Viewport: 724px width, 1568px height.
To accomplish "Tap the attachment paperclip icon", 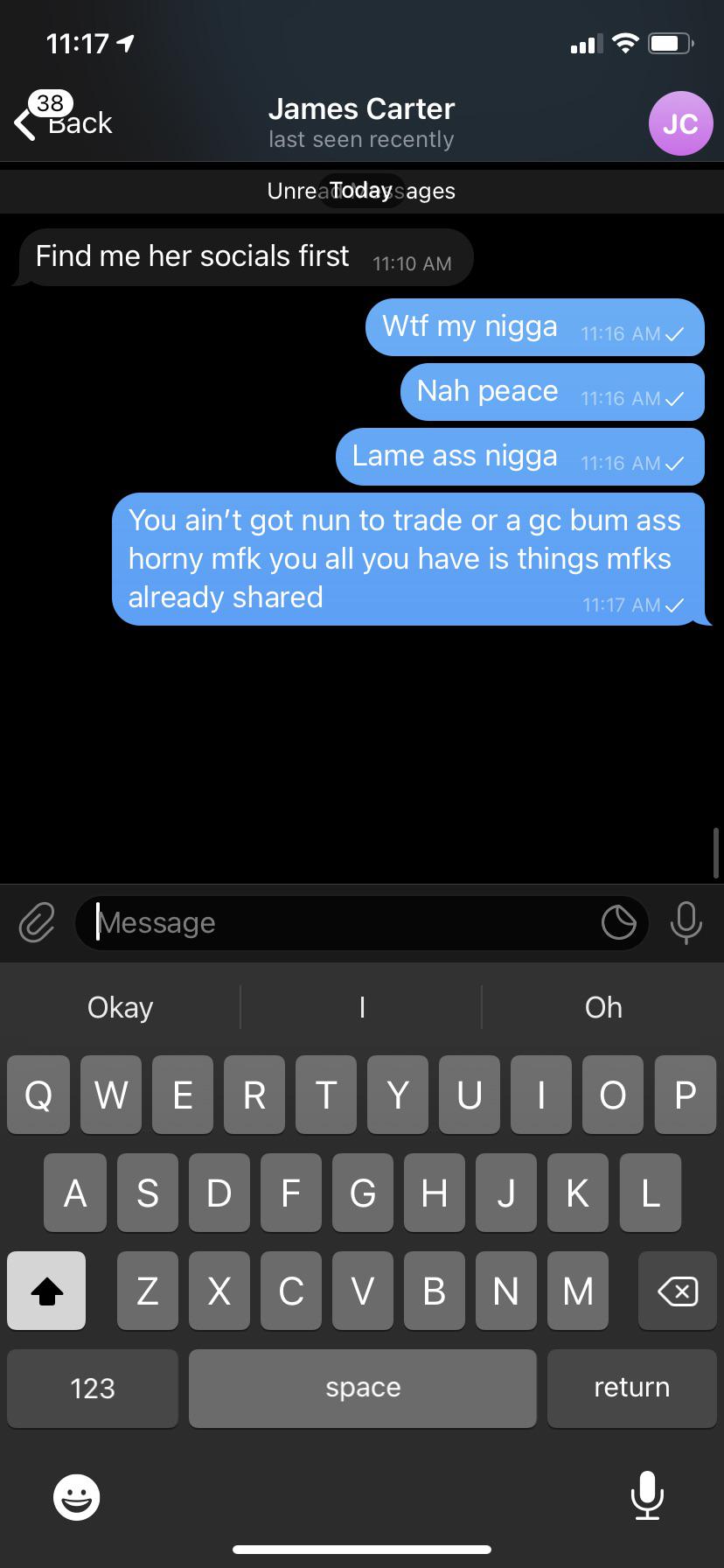I will 37,922.
